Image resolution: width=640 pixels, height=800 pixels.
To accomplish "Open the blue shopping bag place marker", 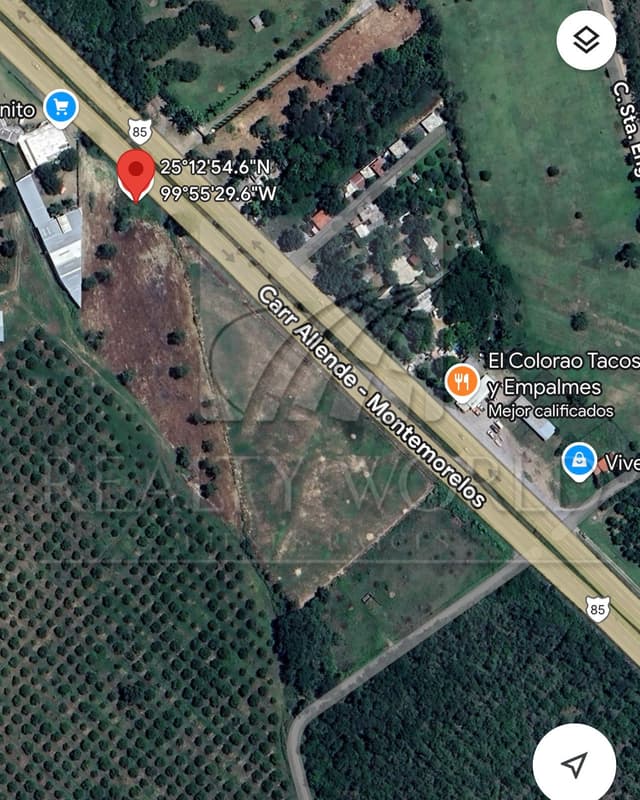I will 578,460.
